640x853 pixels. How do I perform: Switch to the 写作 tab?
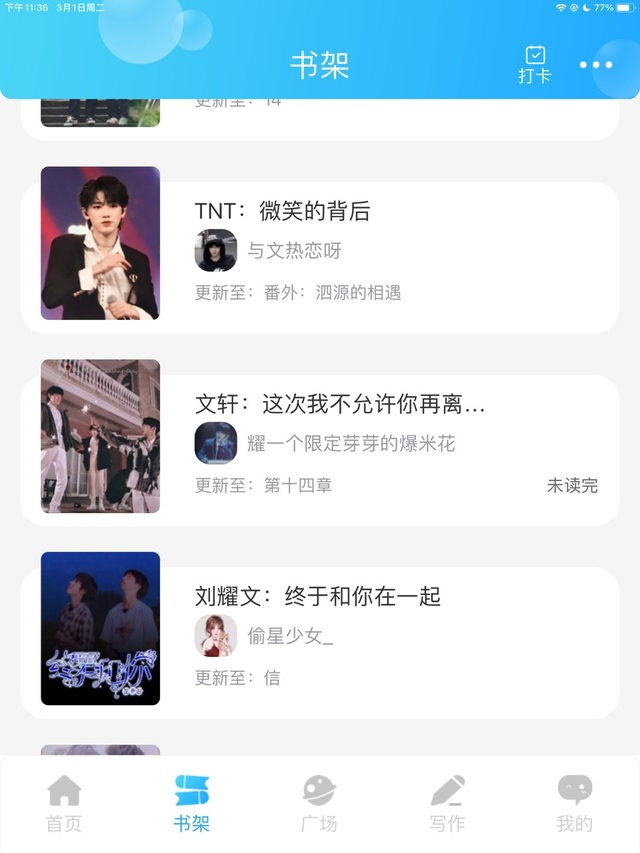447,803
